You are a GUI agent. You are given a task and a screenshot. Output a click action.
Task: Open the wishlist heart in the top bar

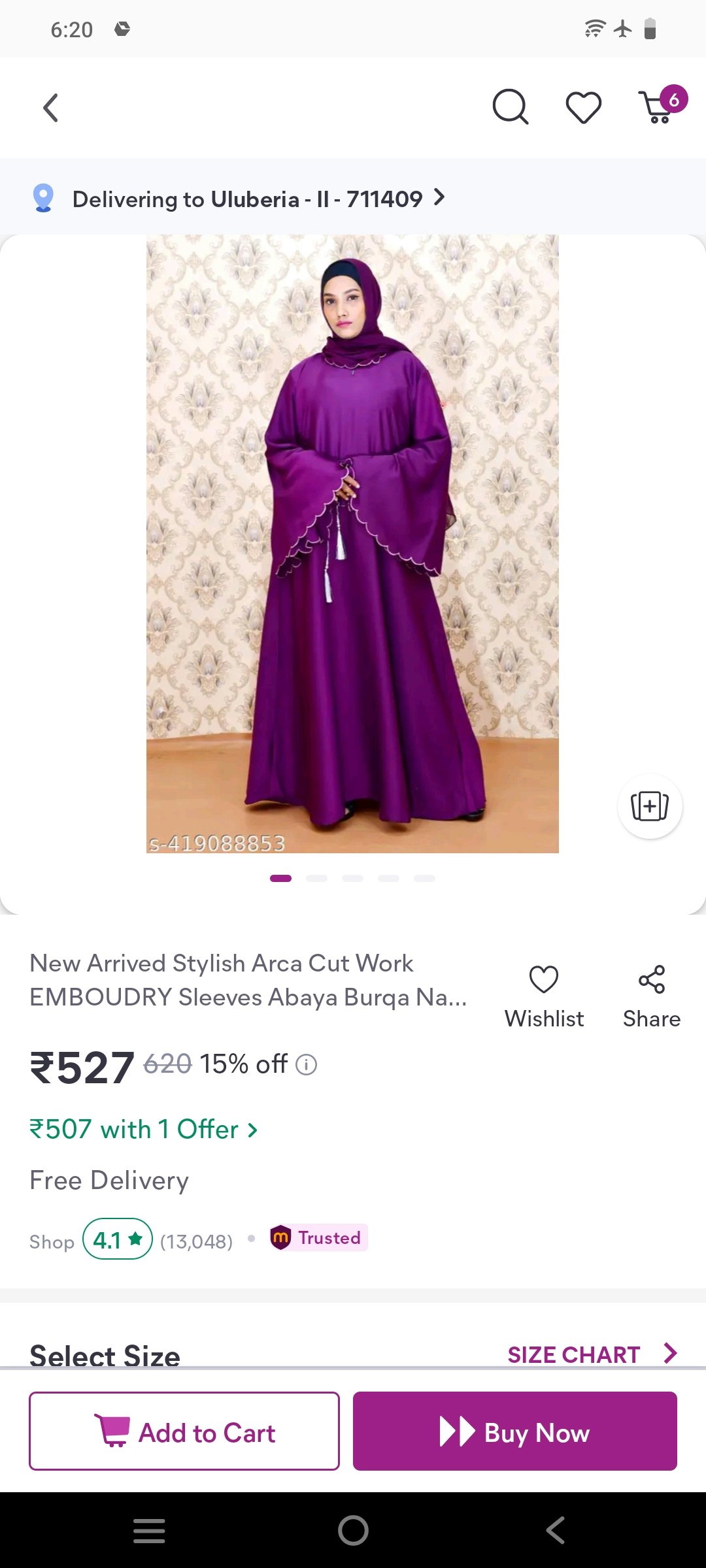point(583,107)
